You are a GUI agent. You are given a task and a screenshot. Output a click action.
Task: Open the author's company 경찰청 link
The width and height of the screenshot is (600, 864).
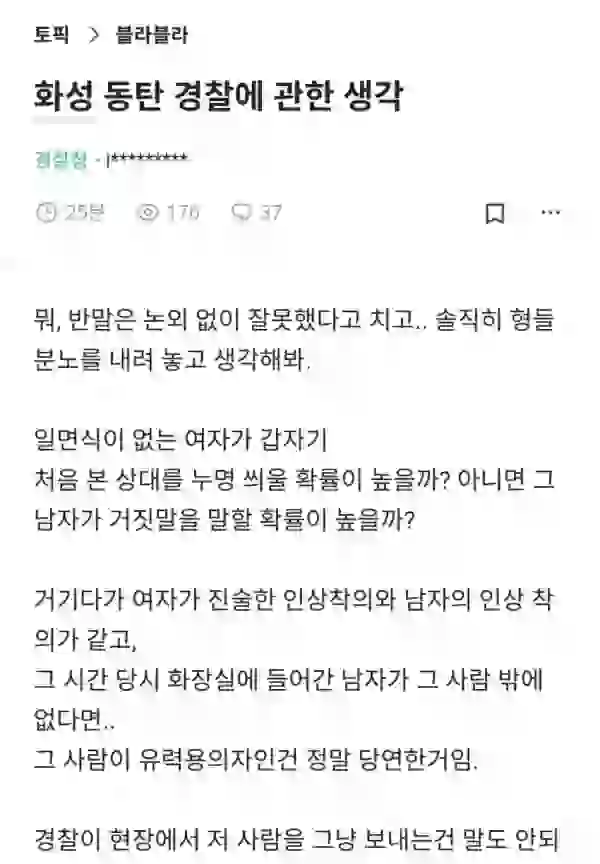coord(61,160)
